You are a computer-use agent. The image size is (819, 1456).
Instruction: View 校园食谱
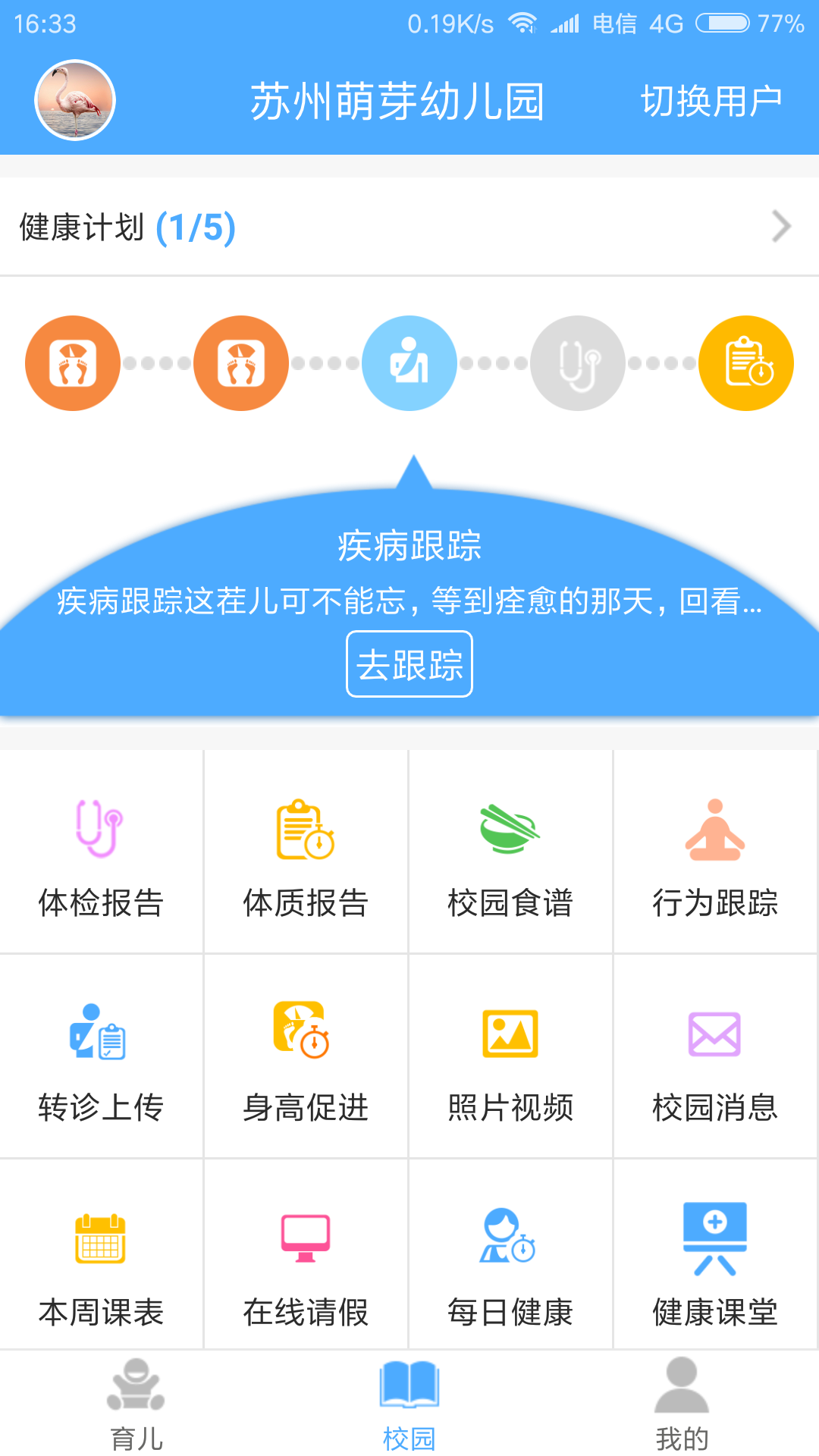point(510,853)
